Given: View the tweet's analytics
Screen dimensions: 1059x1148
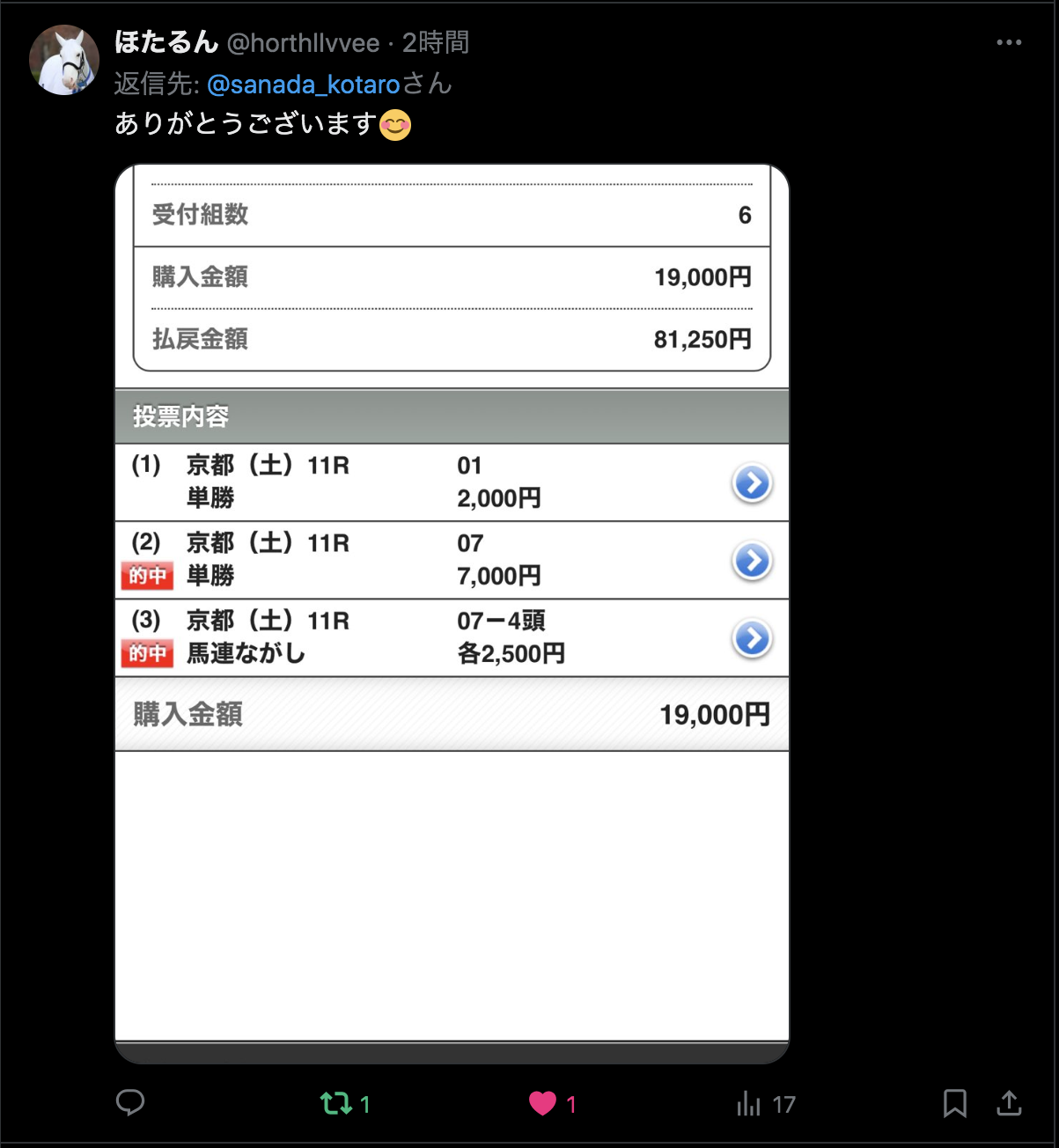Looking at the screenshot, I should (x=749, y=1103).
